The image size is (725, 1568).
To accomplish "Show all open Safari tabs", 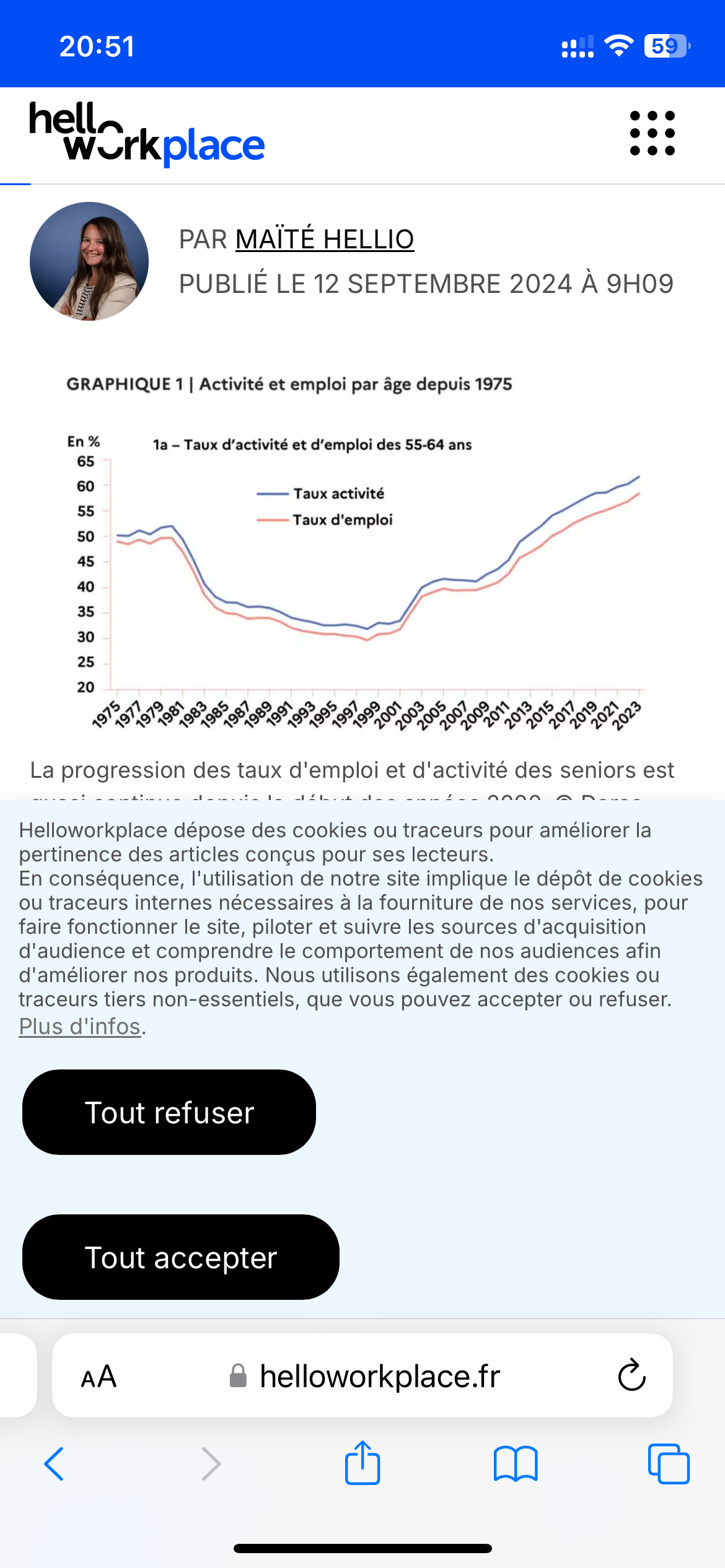I will click(669, 1464).
